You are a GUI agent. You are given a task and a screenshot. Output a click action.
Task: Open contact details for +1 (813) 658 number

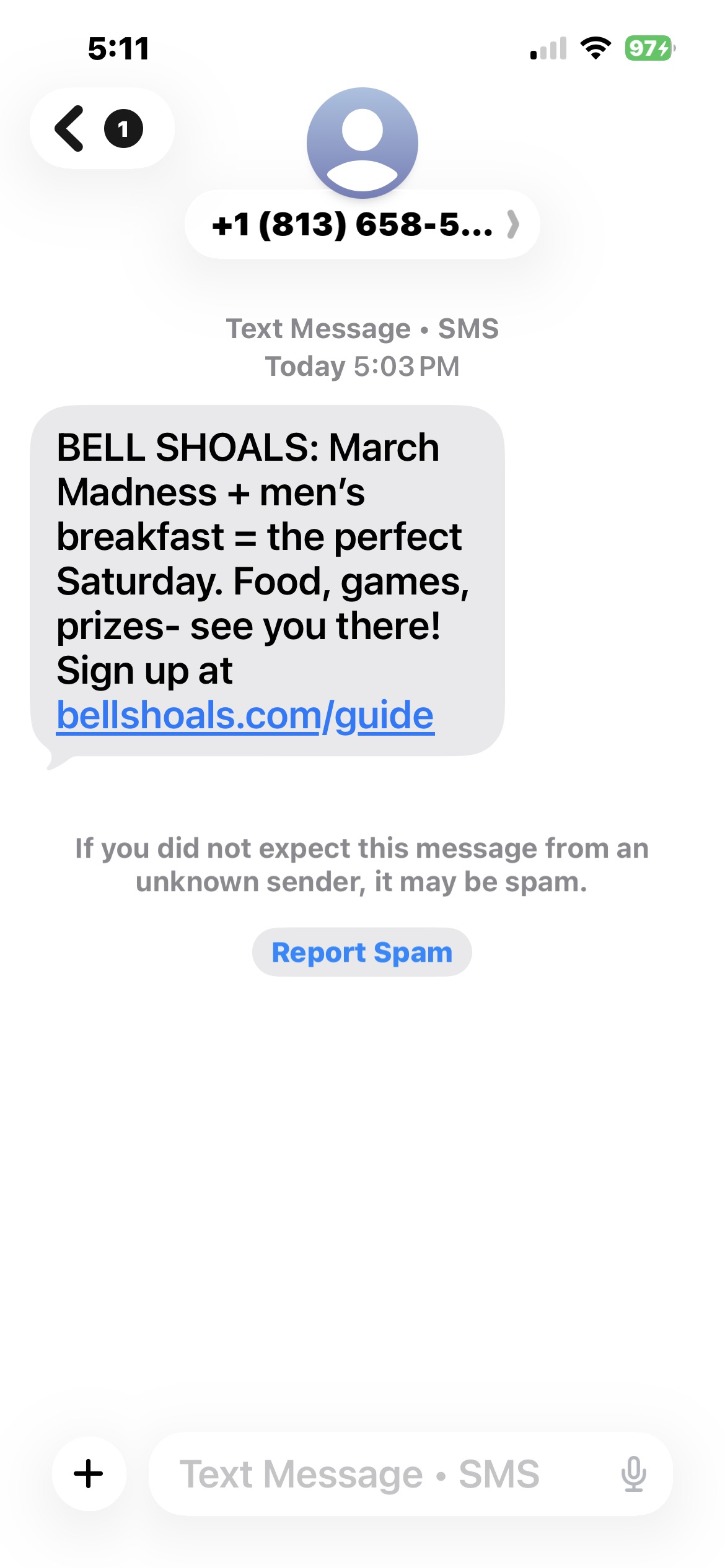pos(362,224)
